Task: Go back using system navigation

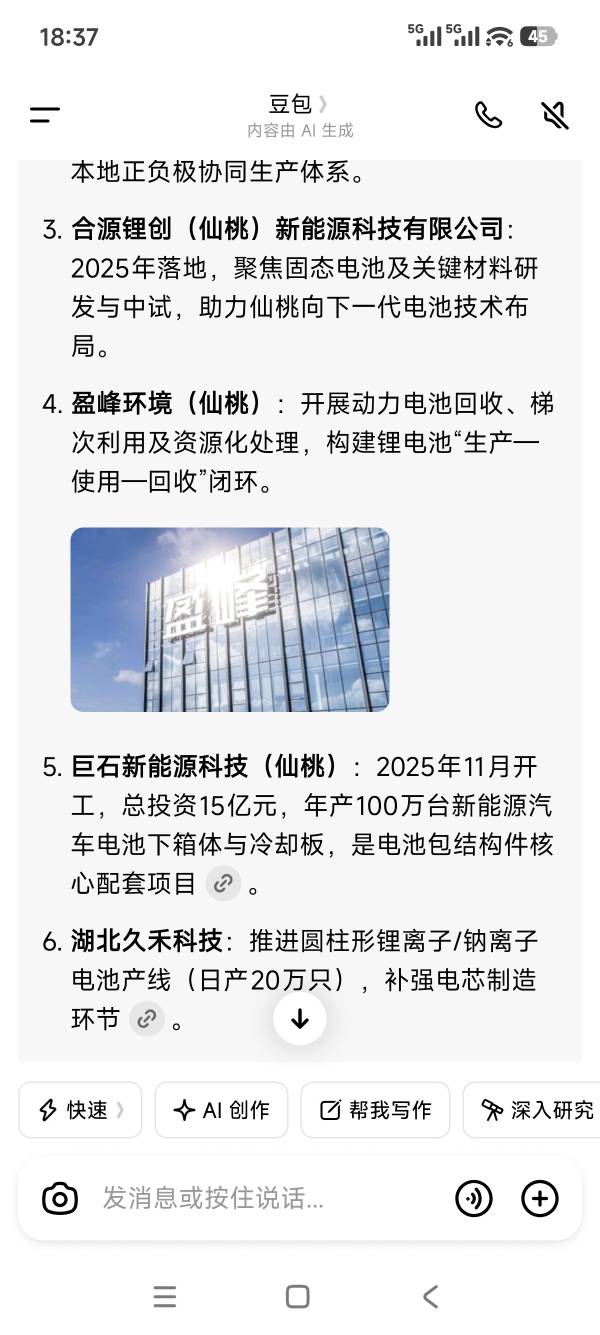Action: coord(430,1297)
